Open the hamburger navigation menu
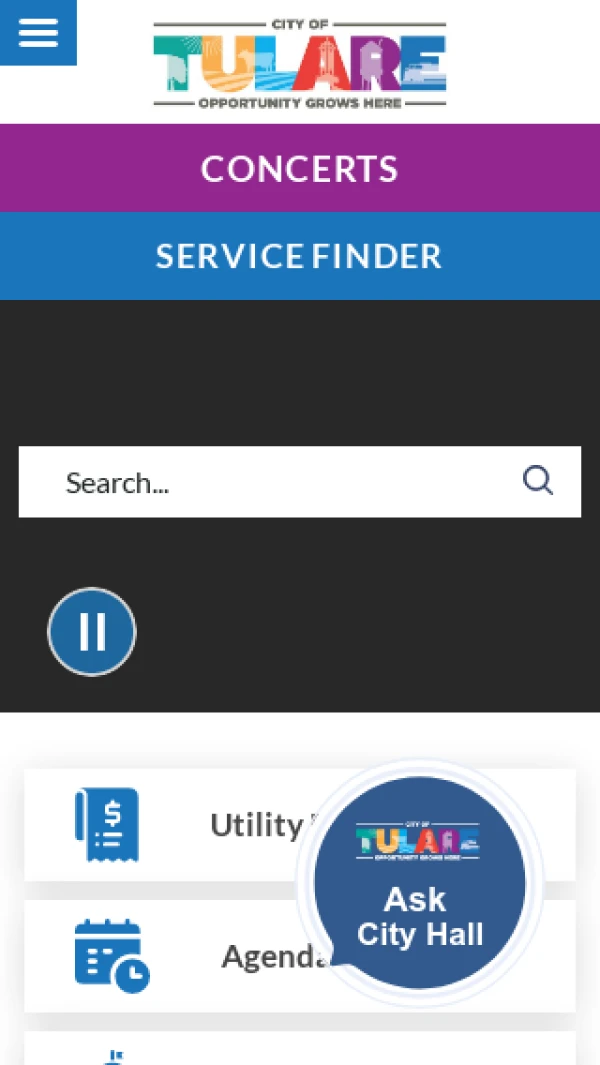The image size is (600, 1065). click(x=38, y=32)
